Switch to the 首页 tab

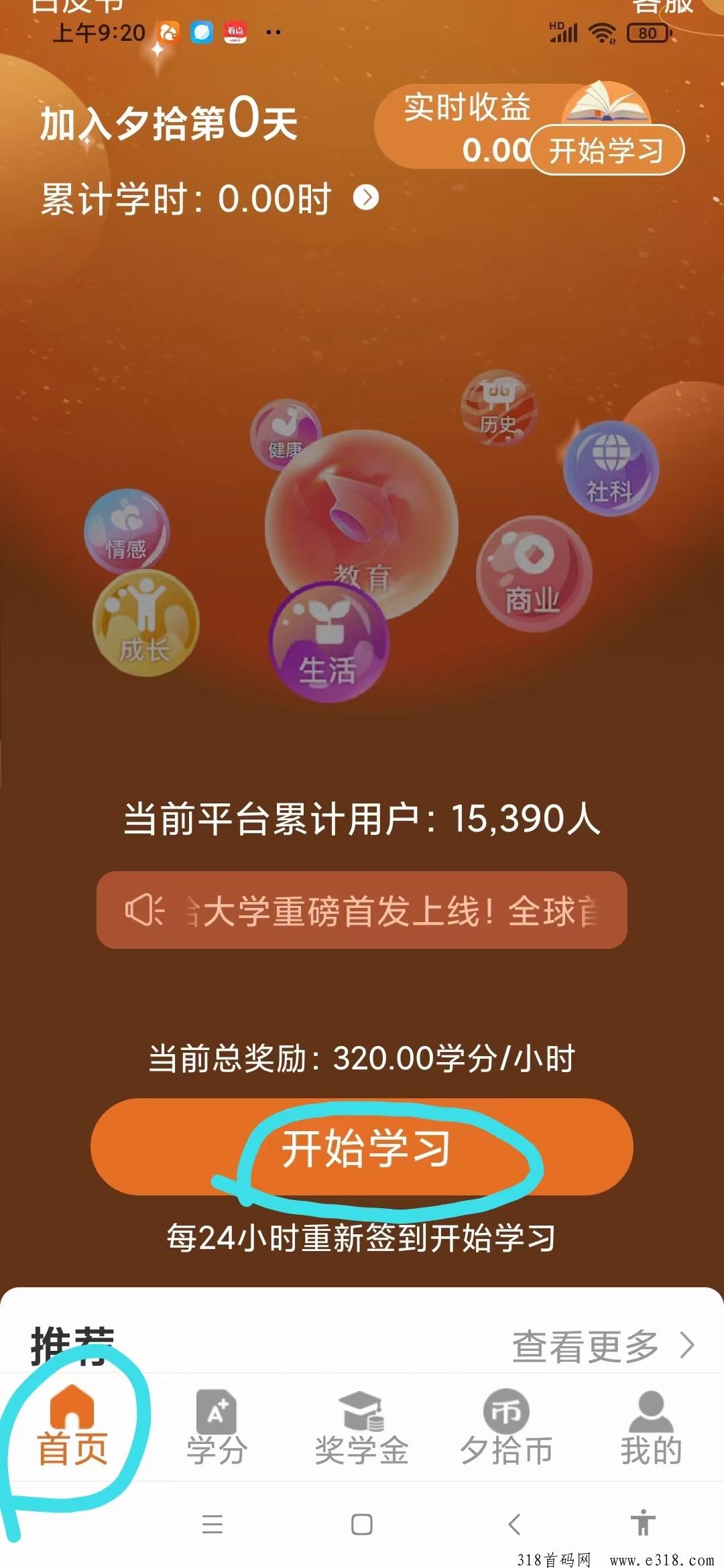coord(72,1427)
